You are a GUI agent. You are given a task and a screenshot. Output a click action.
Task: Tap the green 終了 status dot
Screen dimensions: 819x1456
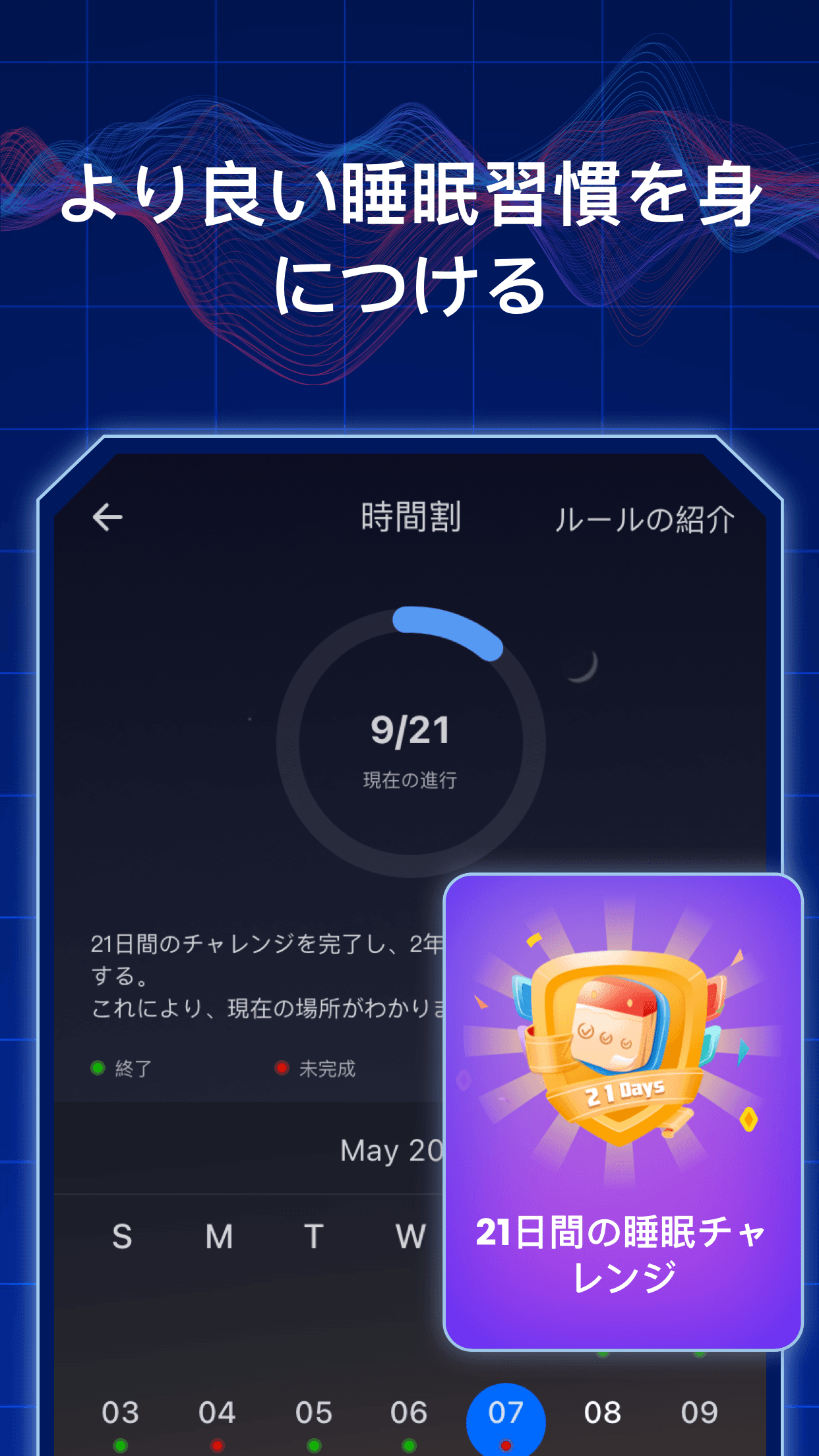click(x=98, y=1068)
